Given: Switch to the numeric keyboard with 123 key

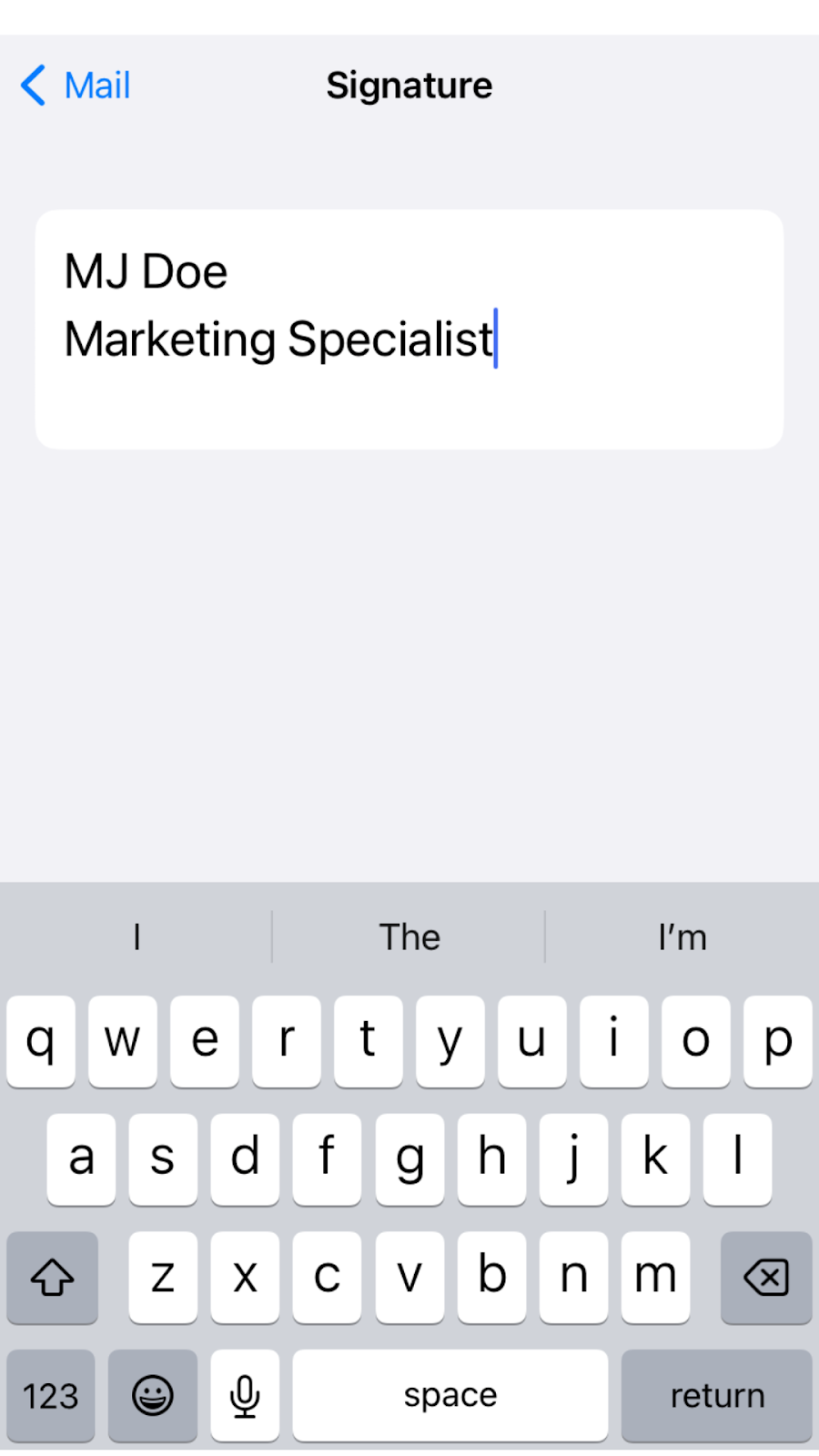Looking at the screenshot, I should pyautogui.click(x=51, y=1395).
